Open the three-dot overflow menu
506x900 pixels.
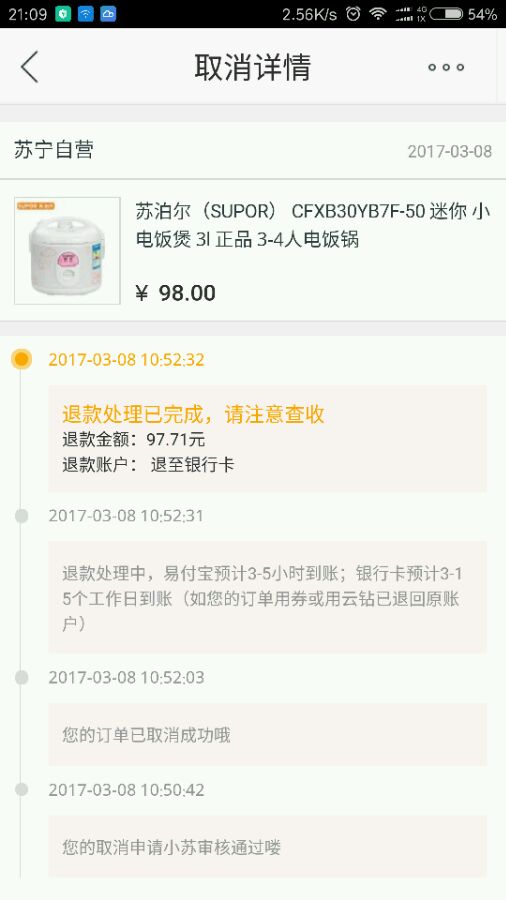(x=446, y=67)
